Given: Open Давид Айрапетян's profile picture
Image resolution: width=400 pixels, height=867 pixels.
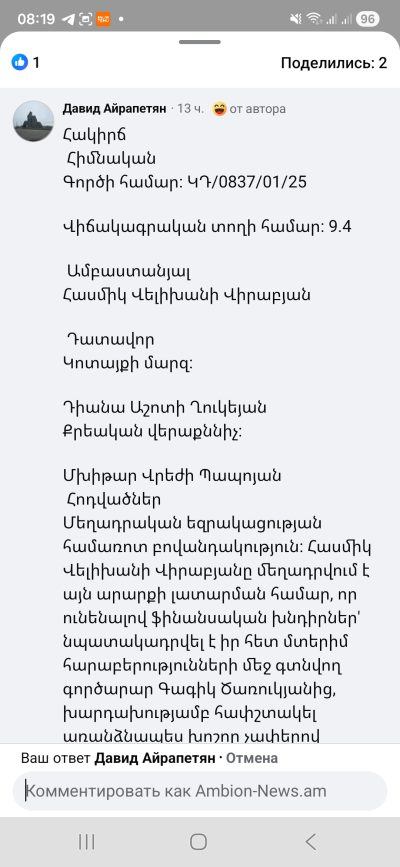Looking at the screenshot, I should [x=33, y=121].
